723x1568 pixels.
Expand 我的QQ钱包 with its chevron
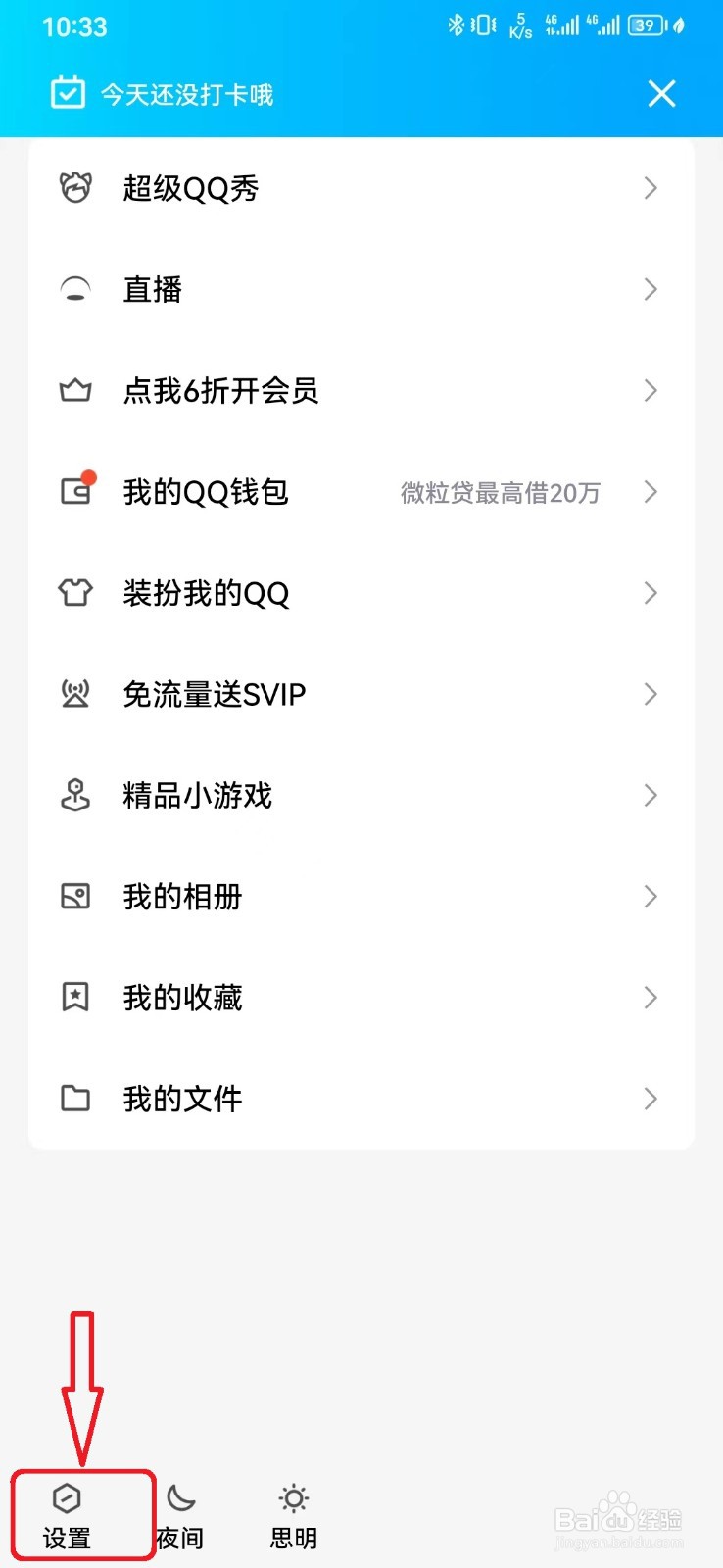tap(650, 492)
